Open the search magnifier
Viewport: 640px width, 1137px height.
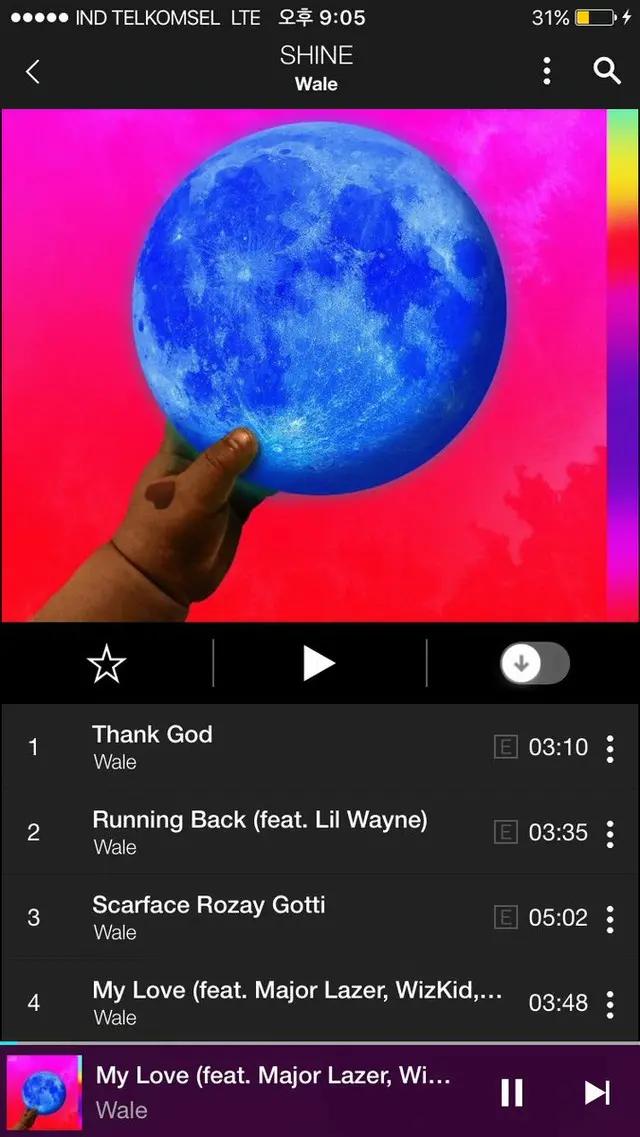click(606, 70)
